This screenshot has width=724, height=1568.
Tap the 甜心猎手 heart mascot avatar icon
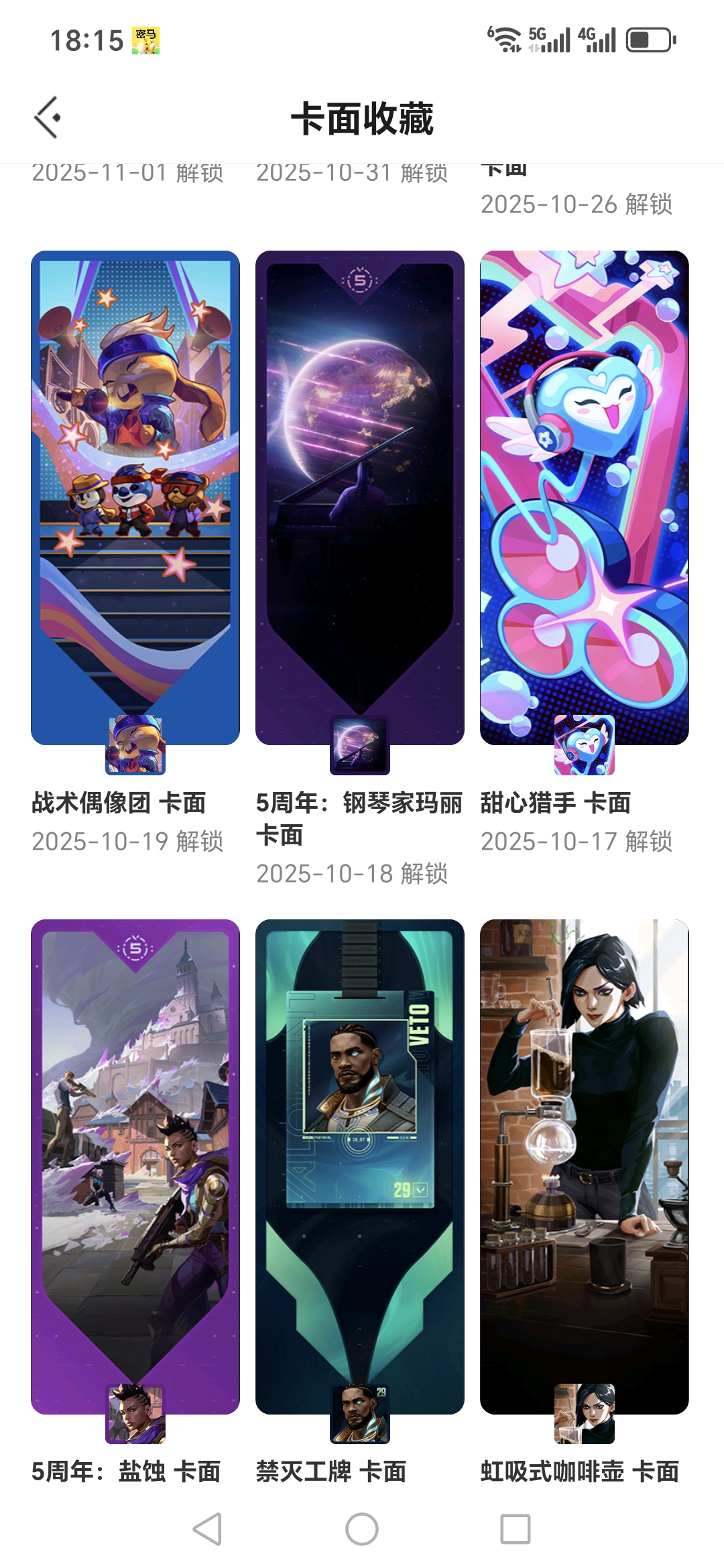[584, 746]
